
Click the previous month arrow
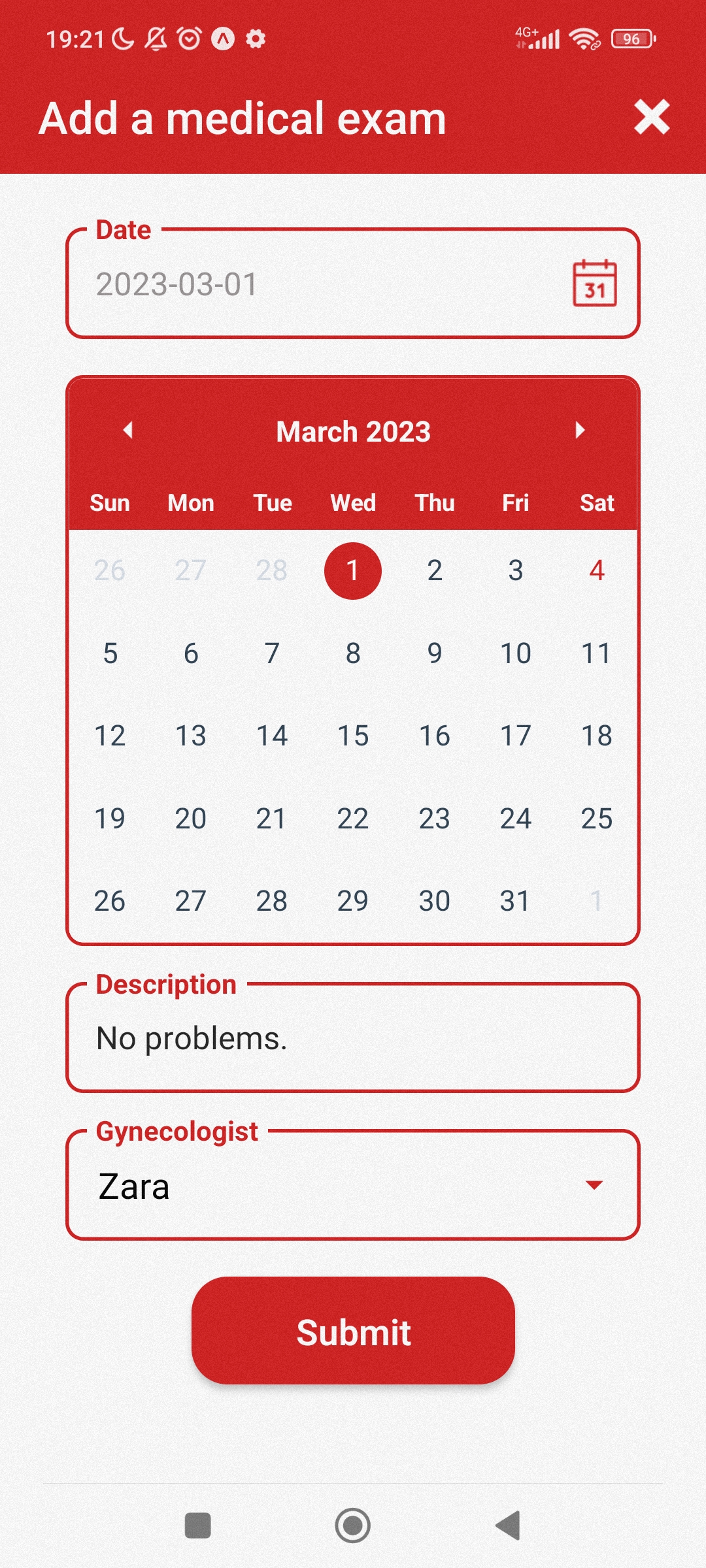point(128,430)
